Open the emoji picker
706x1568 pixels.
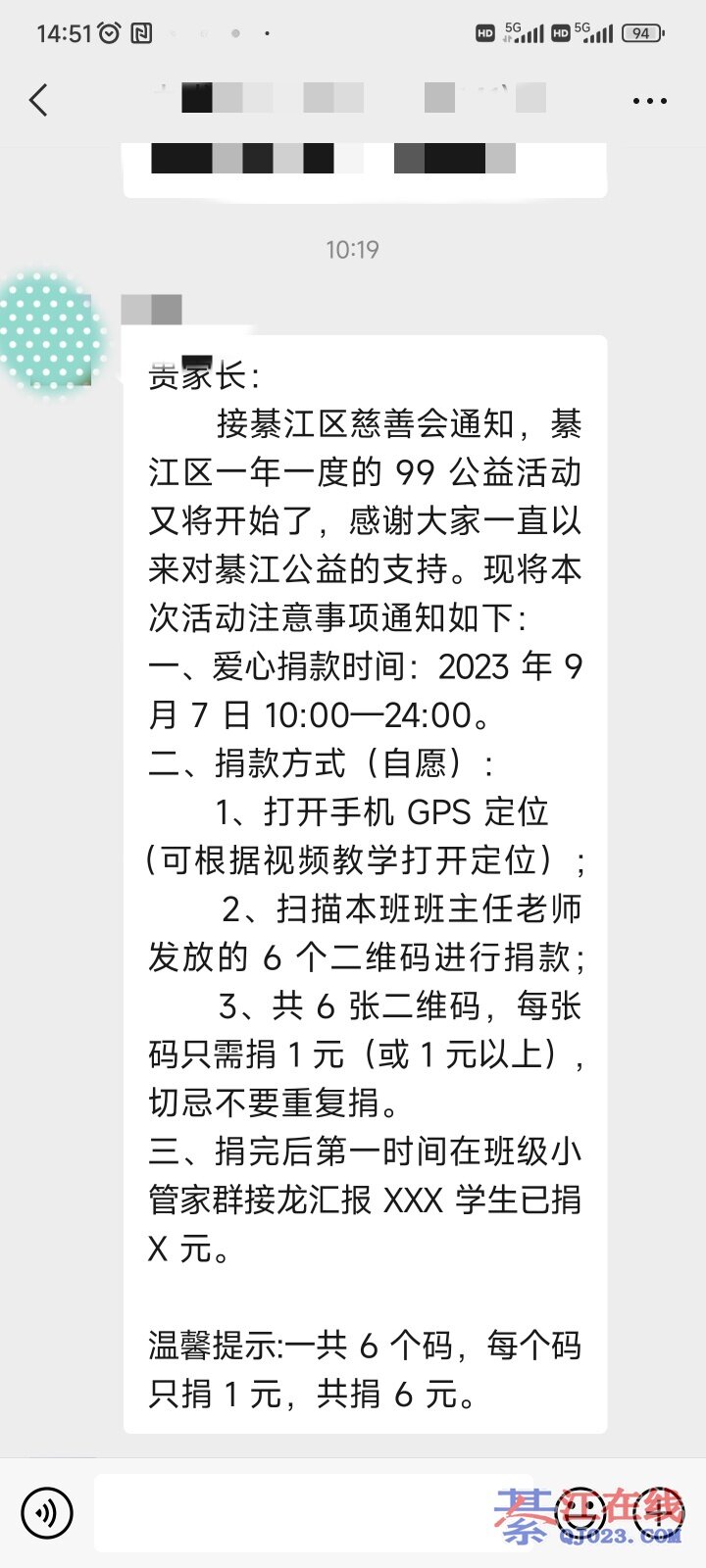point(580,1512)
